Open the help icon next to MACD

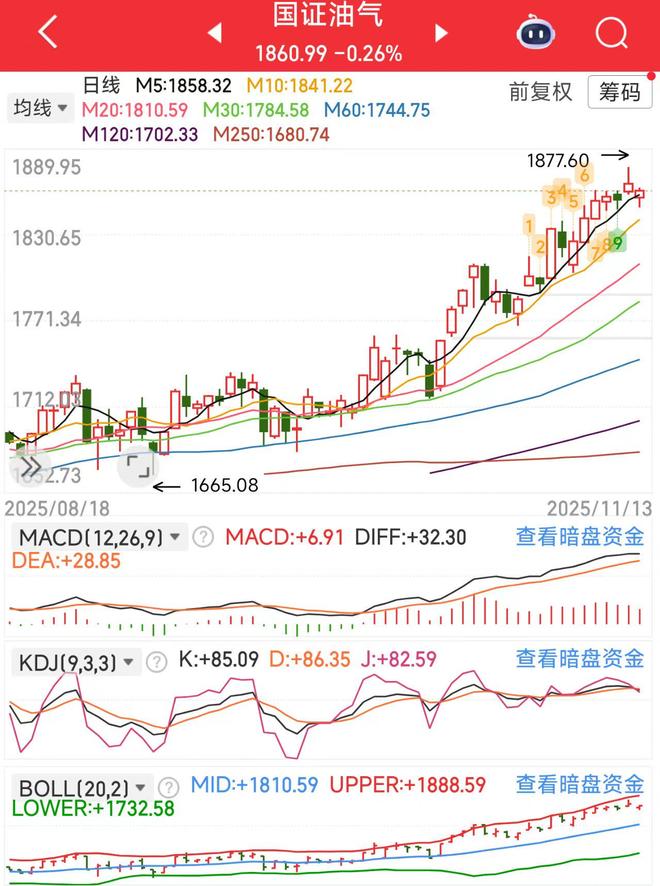click(203, 537)
